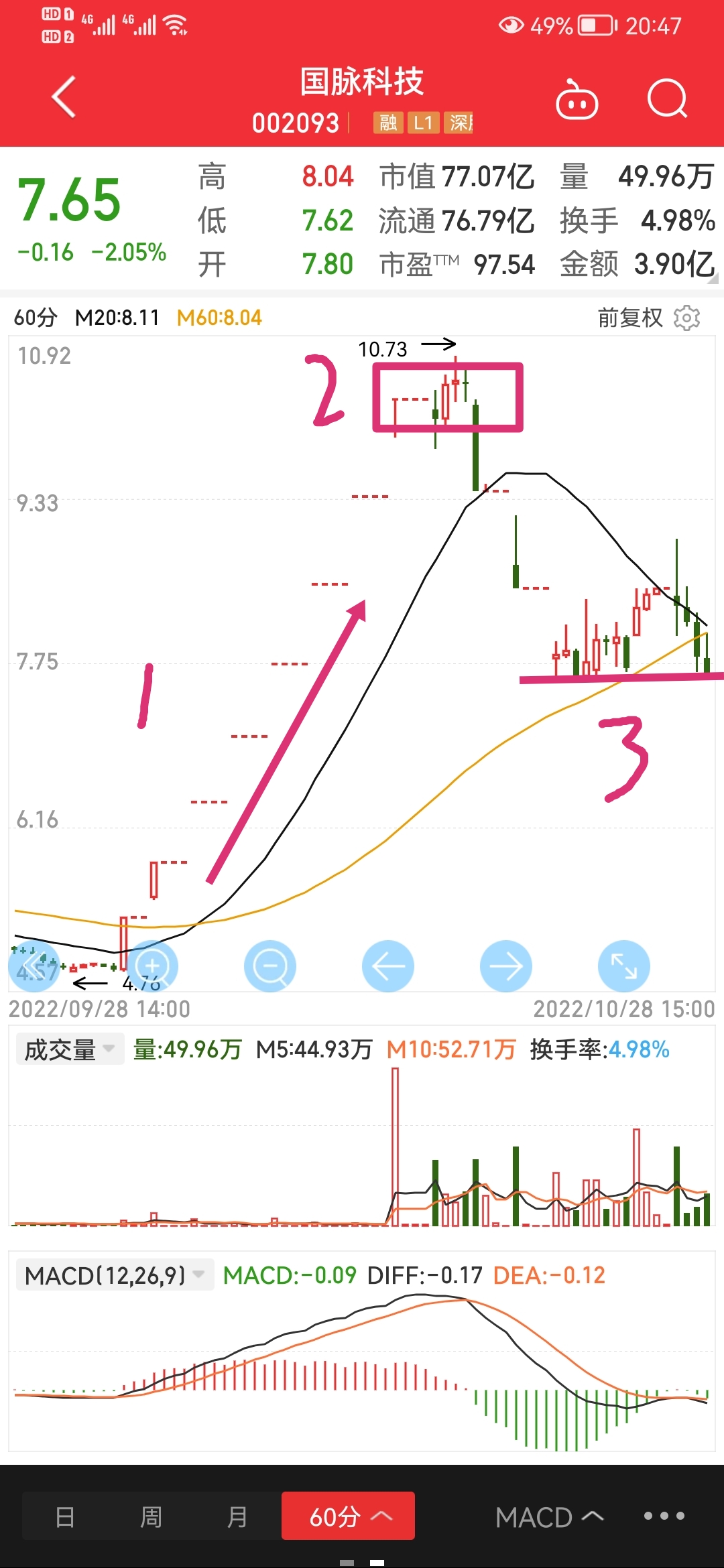Move chart left with arrow button
The image size is (724, 1568).
[x=388, y=966]
